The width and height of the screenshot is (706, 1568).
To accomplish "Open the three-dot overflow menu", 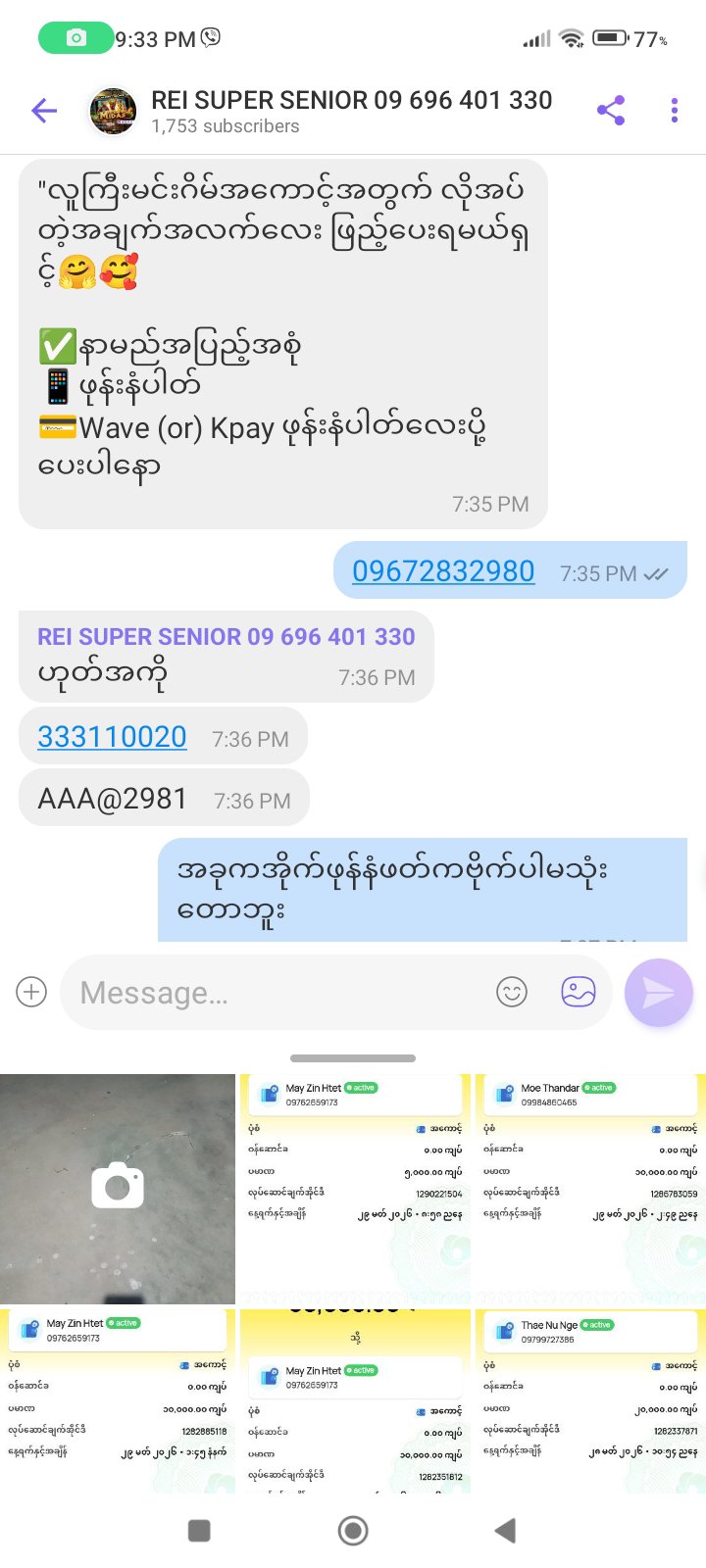I will click(675, 111).
